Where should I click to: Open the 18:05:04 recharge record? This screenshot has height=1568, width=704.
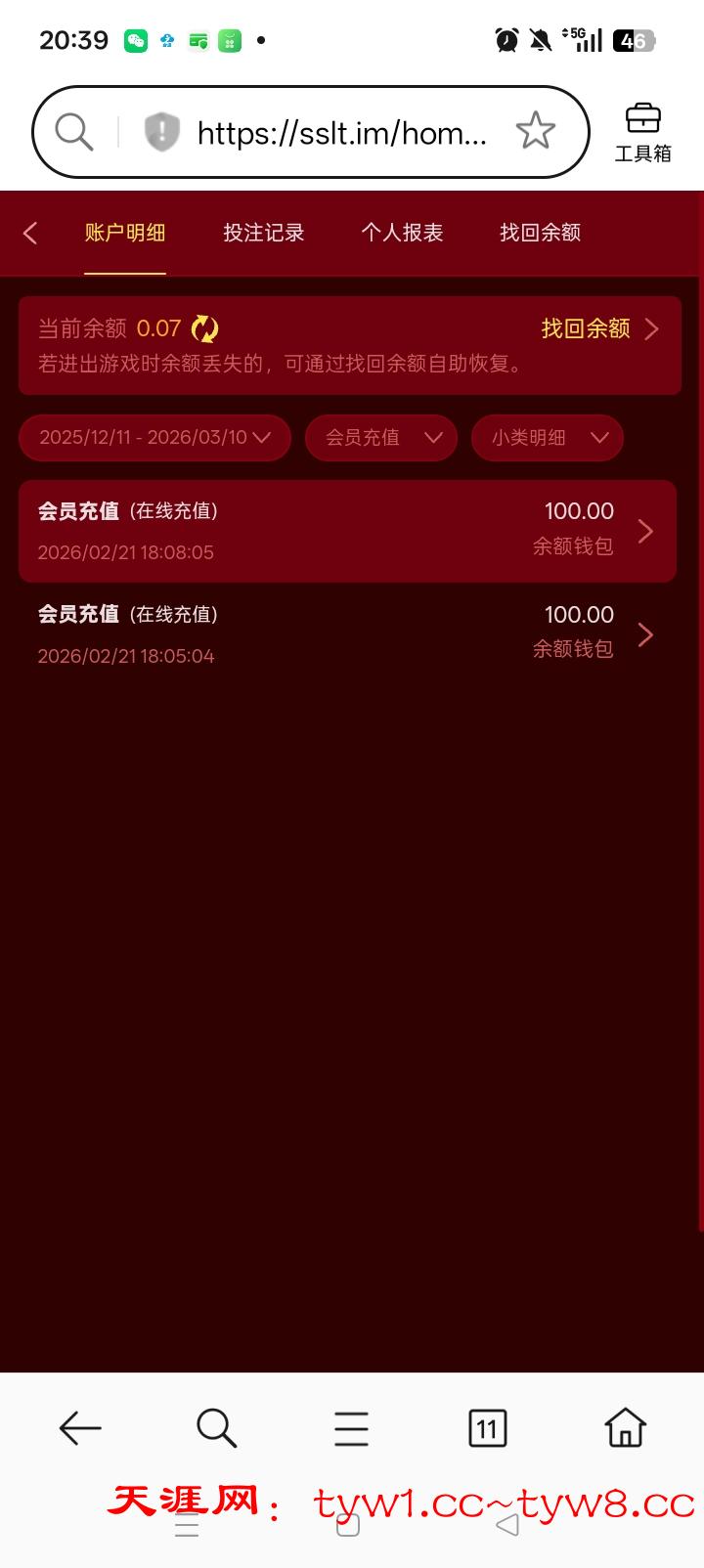(x=347, y=634)
